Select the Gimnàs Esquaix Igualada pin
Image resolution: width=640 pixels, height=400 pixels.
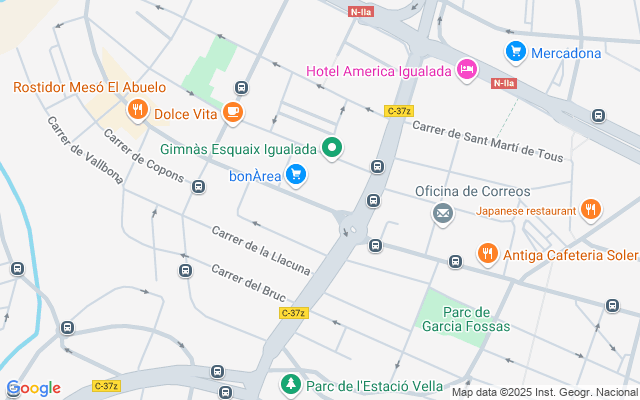pos(333,150)
